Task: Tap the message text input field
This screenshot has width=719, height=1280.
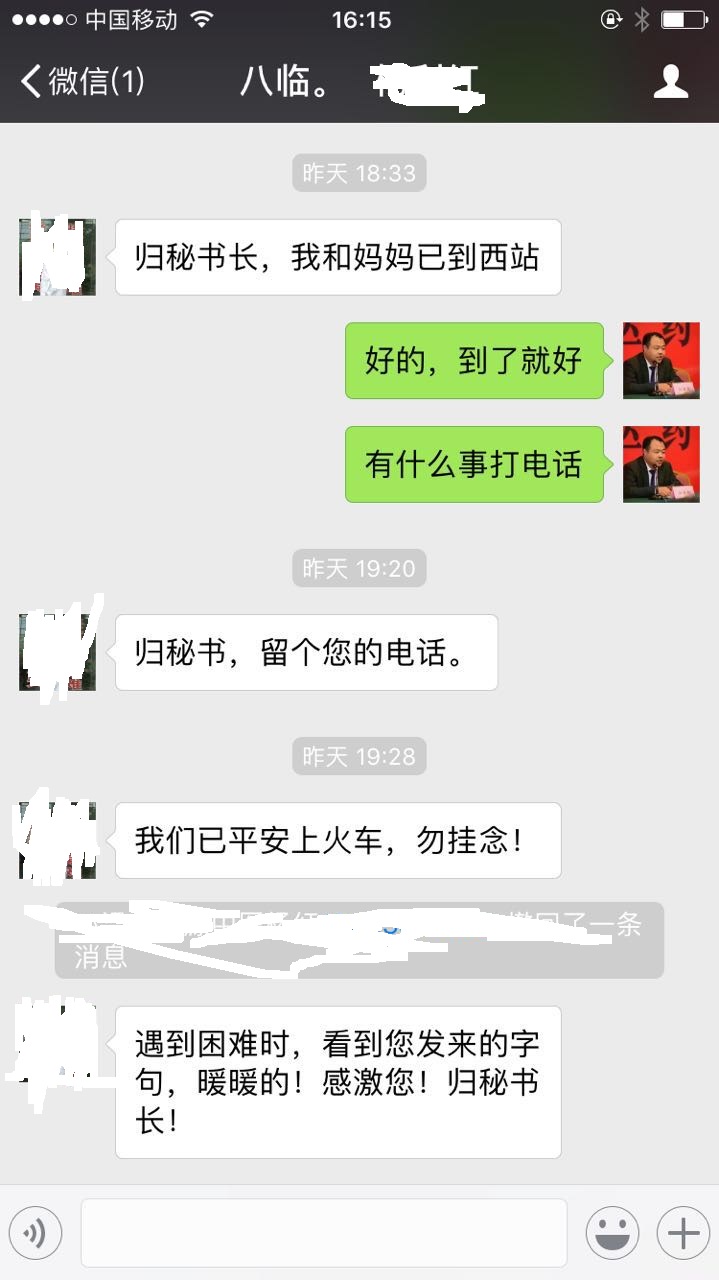Action: pos(323,1233)
